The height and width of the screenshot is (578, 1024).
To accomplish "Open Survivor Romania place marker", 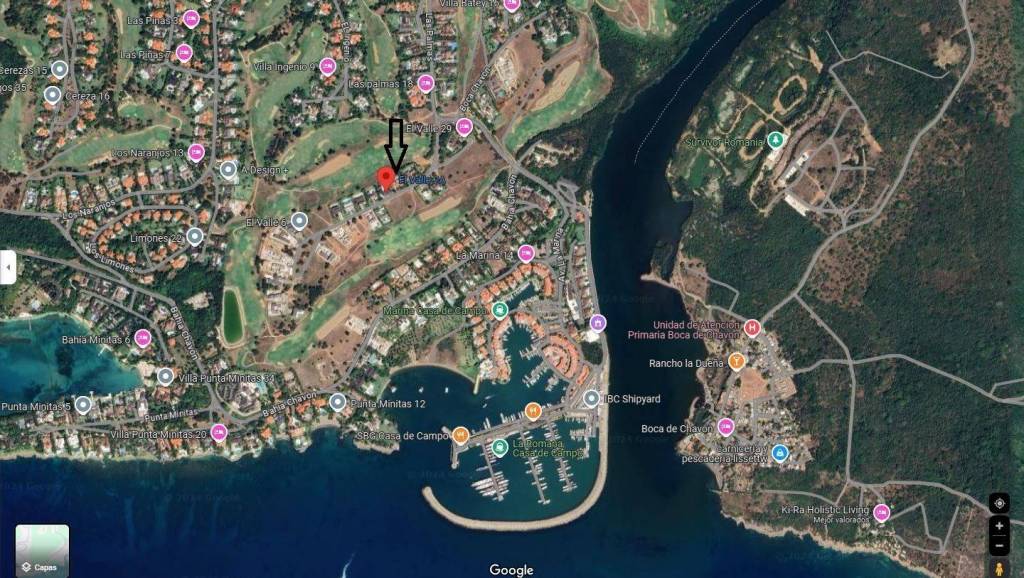I will coord(775,141).
